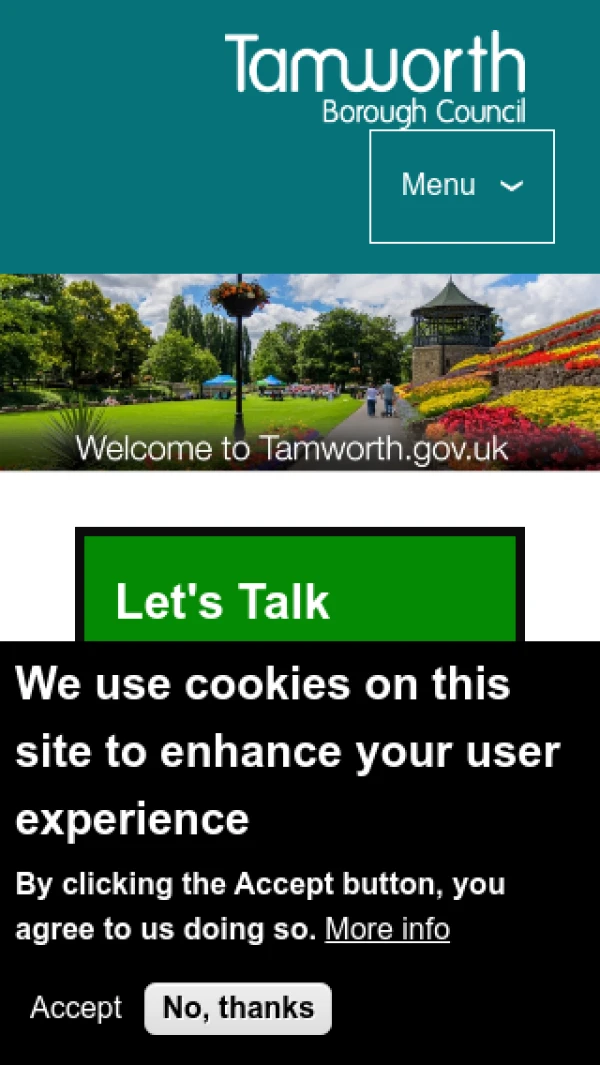Decline cookies with No, thanks
600x1065 pixels.
pos(238,1008)
